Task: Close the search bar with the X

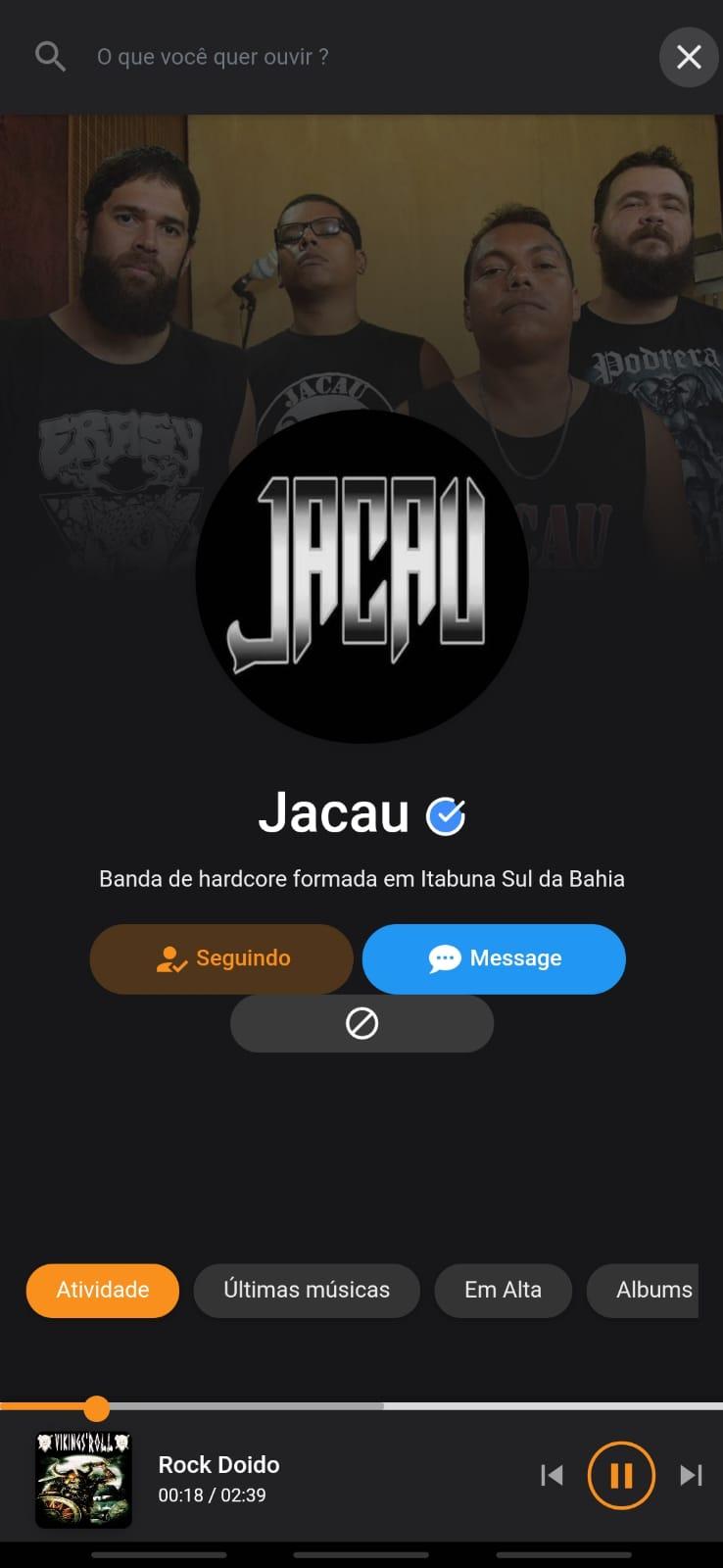Action: [x=689, y=57]
